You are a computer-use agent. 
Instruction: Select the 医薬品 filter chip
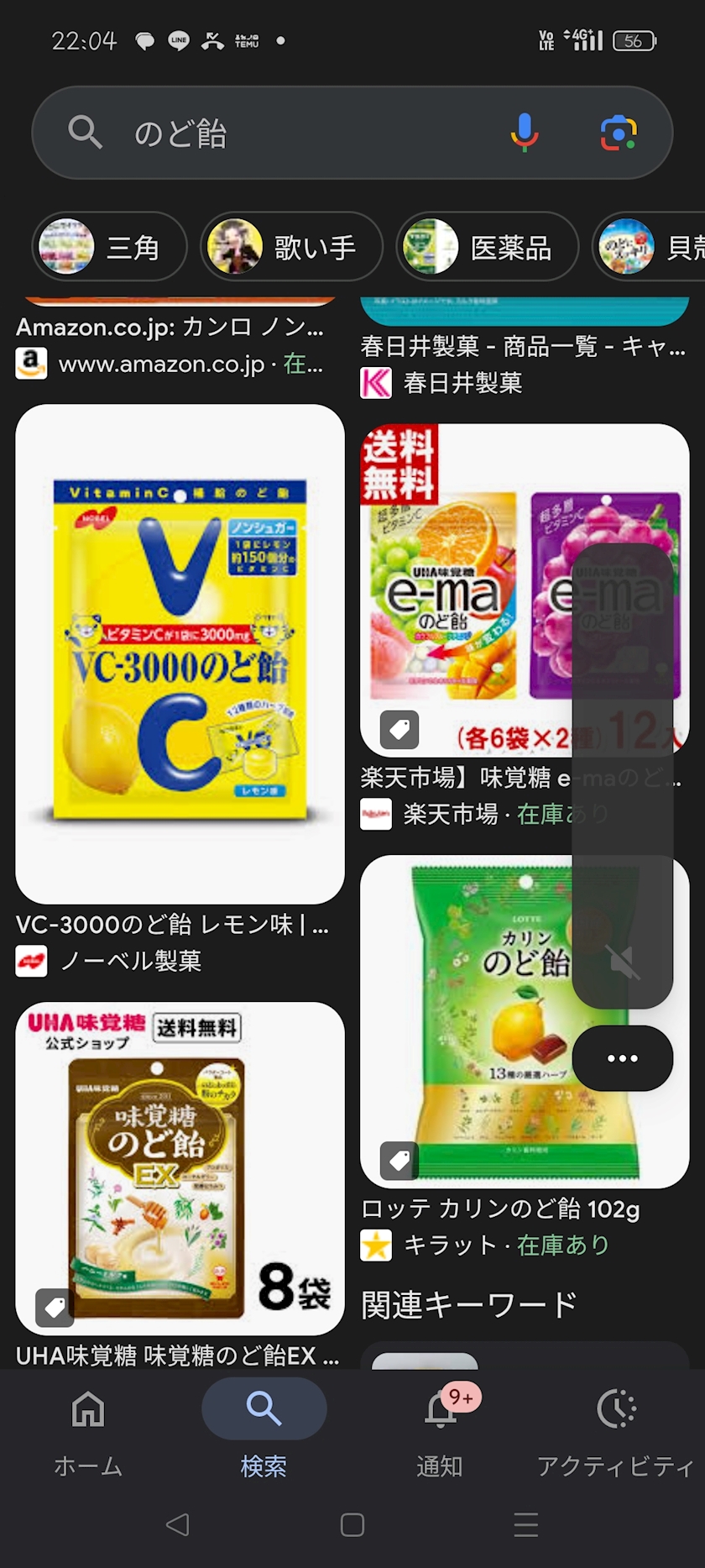(x=487, y=247)
